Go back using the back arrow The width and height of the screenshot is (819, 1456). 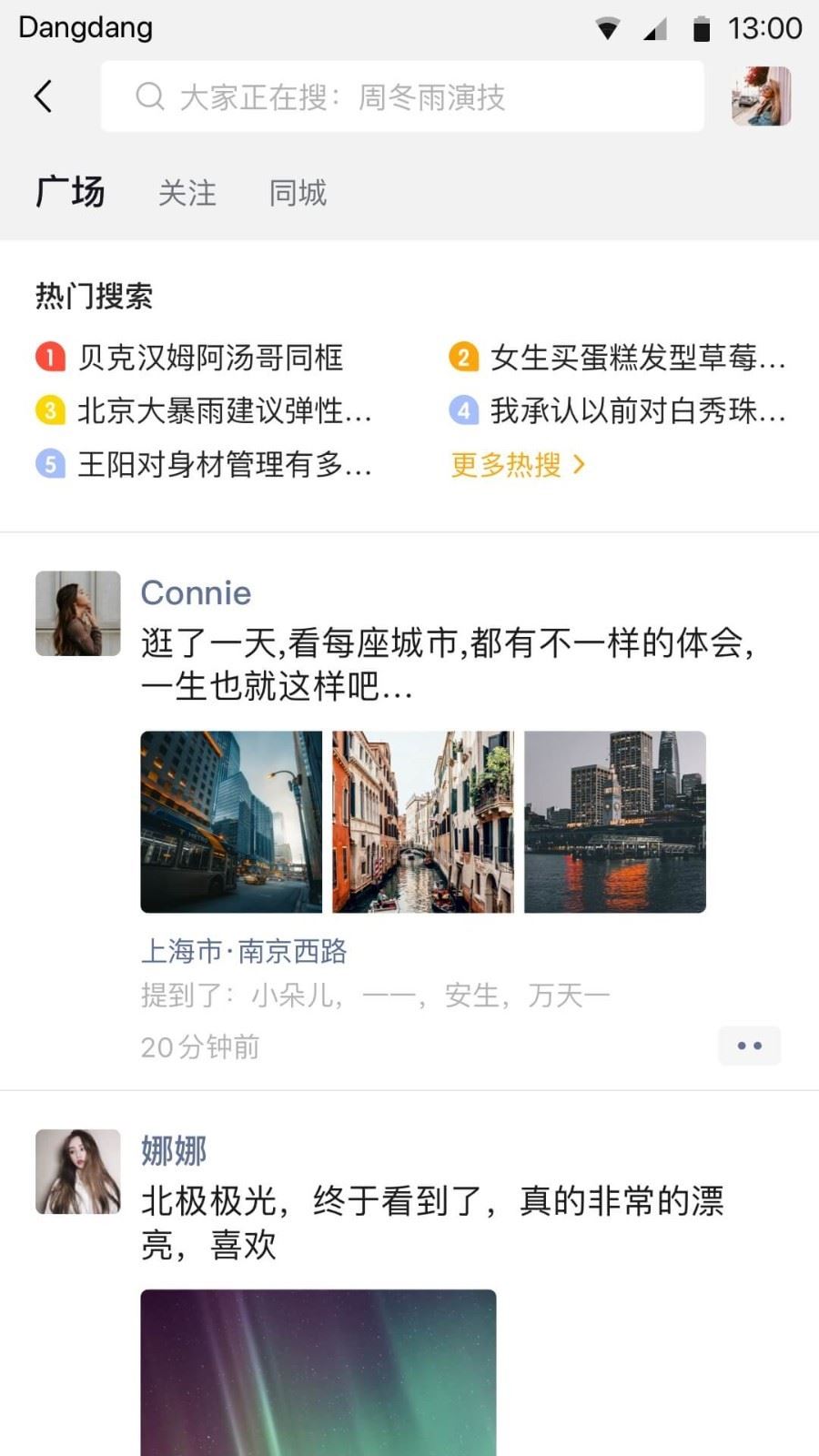[x=43, y=96]
